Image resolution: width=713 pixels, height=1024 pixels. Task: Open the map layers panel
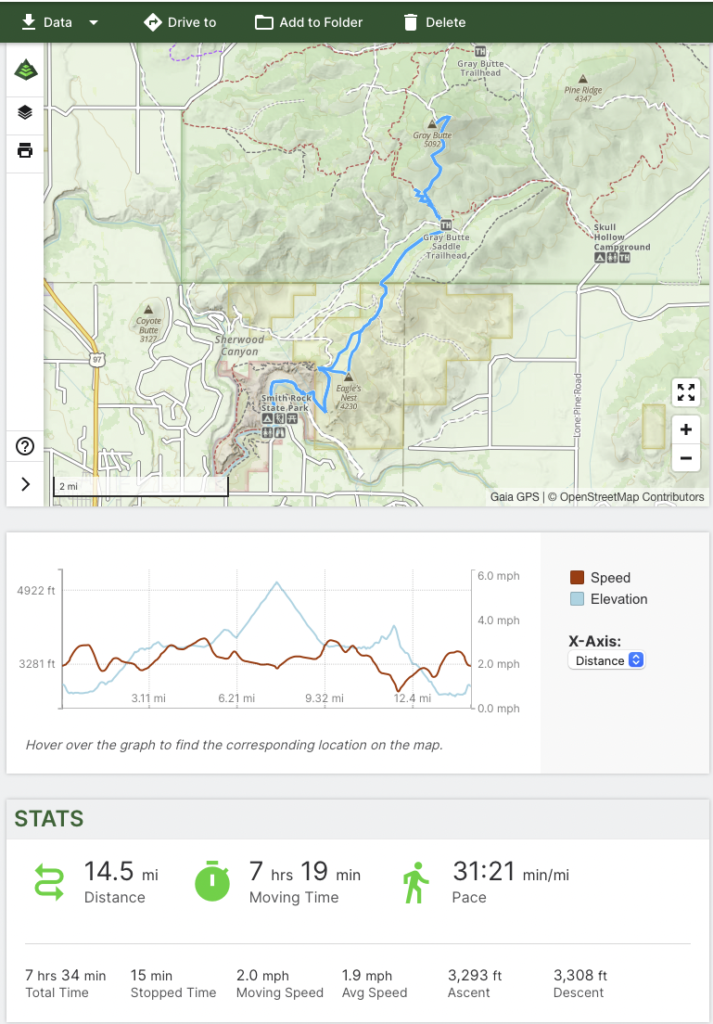pyautogui.click(x=25, y=113)
